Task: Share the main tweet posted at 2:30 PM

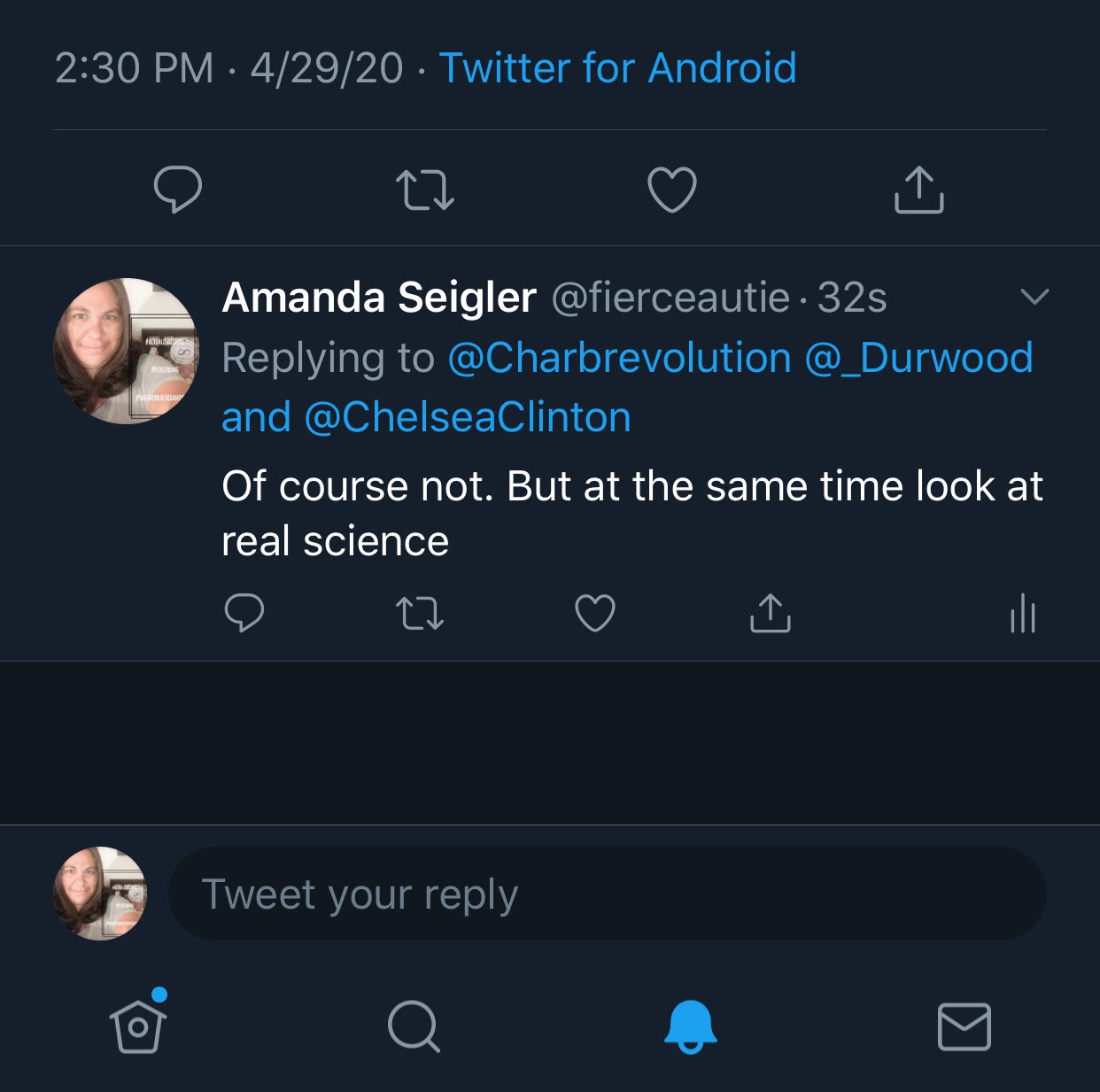Action: (x=918, y=190)
